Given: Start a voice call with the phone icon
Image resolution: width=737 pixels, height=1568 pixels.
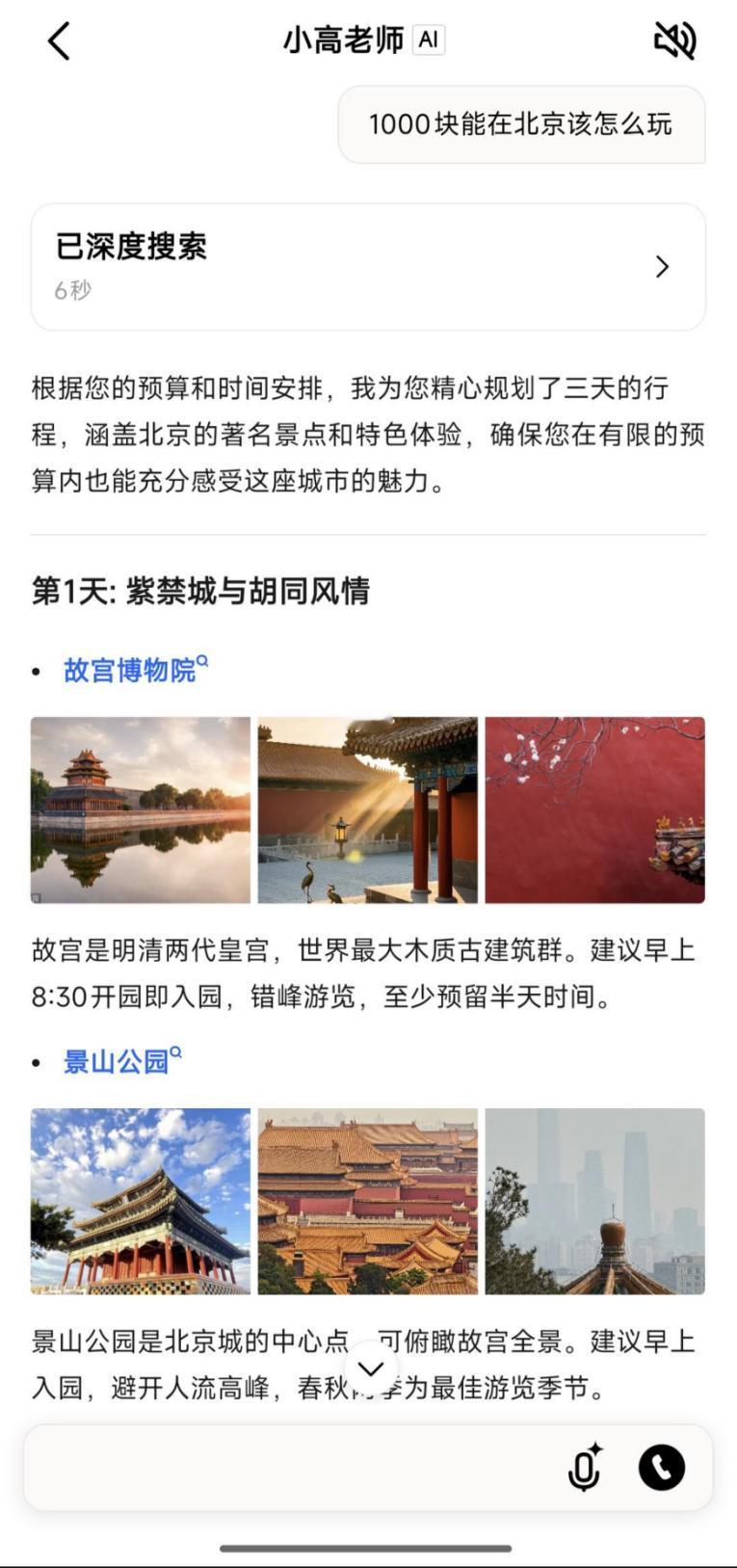Looking at the screenshot, I should (x=661, y=1467).
